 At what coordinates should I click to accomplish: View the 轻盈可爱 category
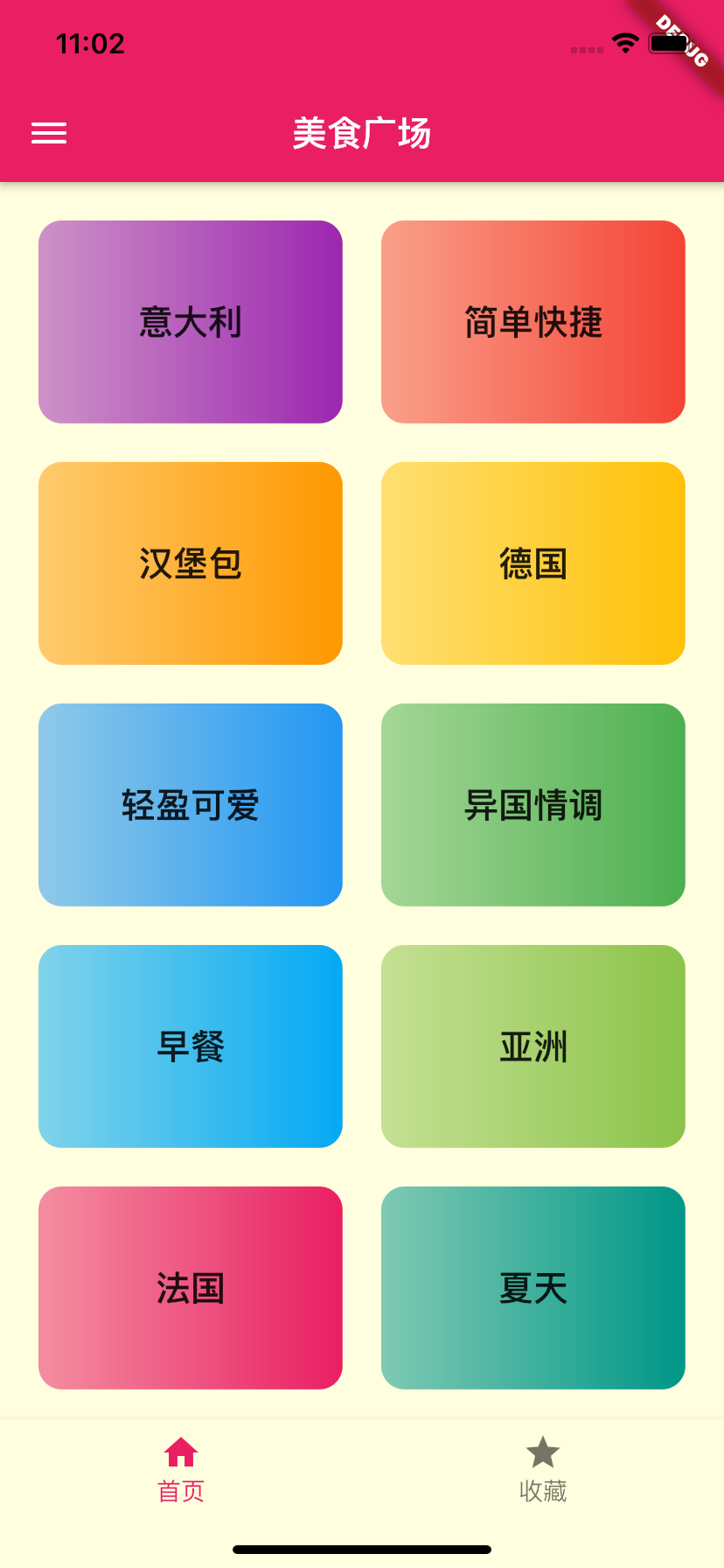pos(191,805)
